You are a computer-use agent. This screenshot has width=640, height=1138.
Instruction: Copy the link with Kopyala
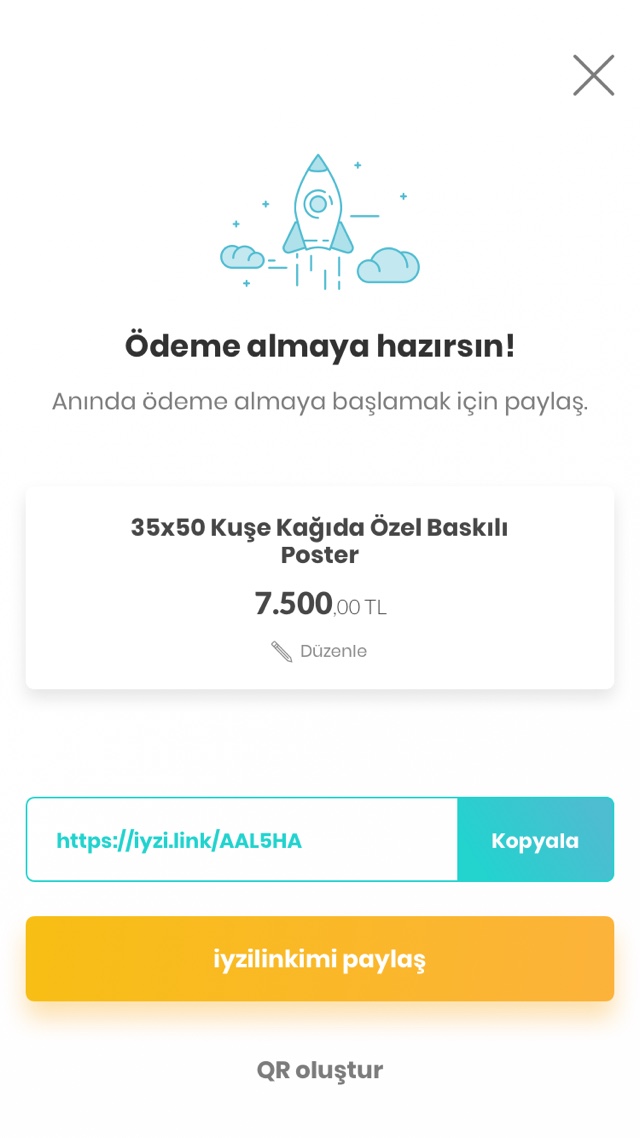535,840
